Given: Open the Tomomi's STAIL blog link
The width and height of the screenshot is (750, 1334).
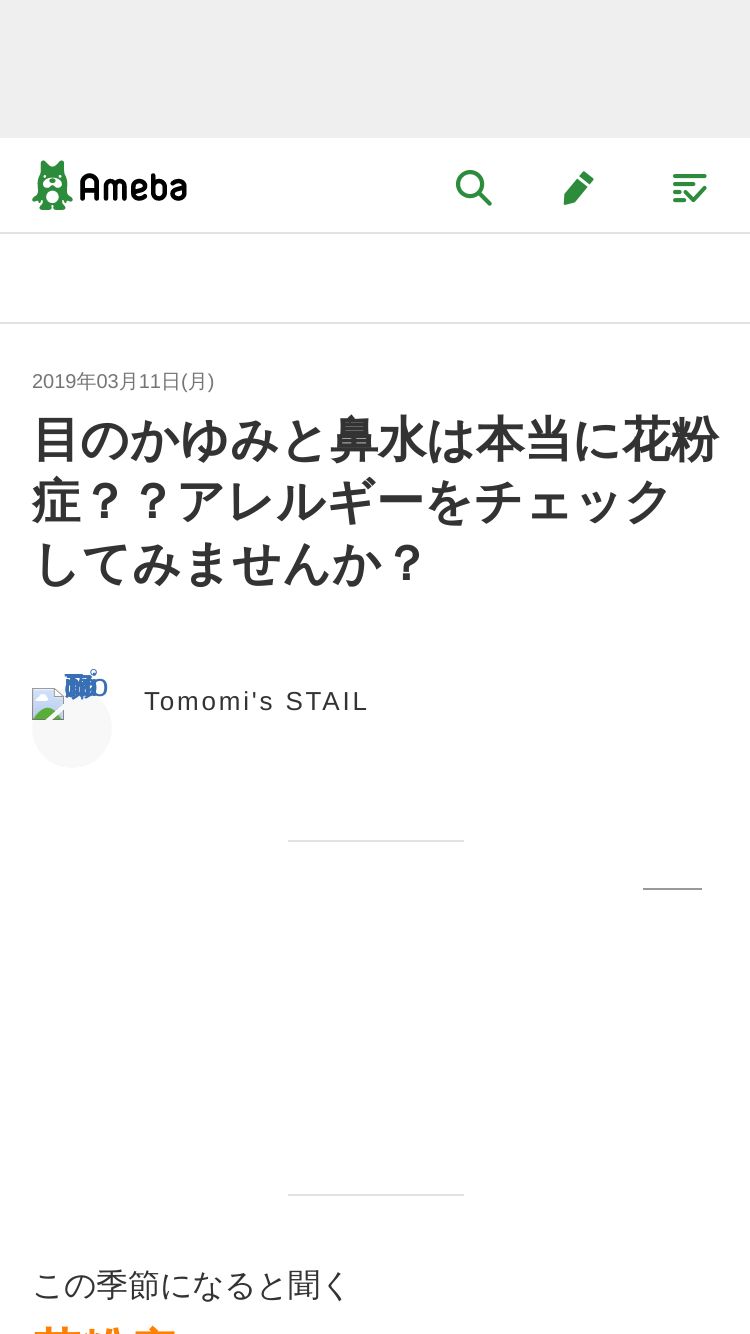Looking at the screenshot, I should coord(256,701).
